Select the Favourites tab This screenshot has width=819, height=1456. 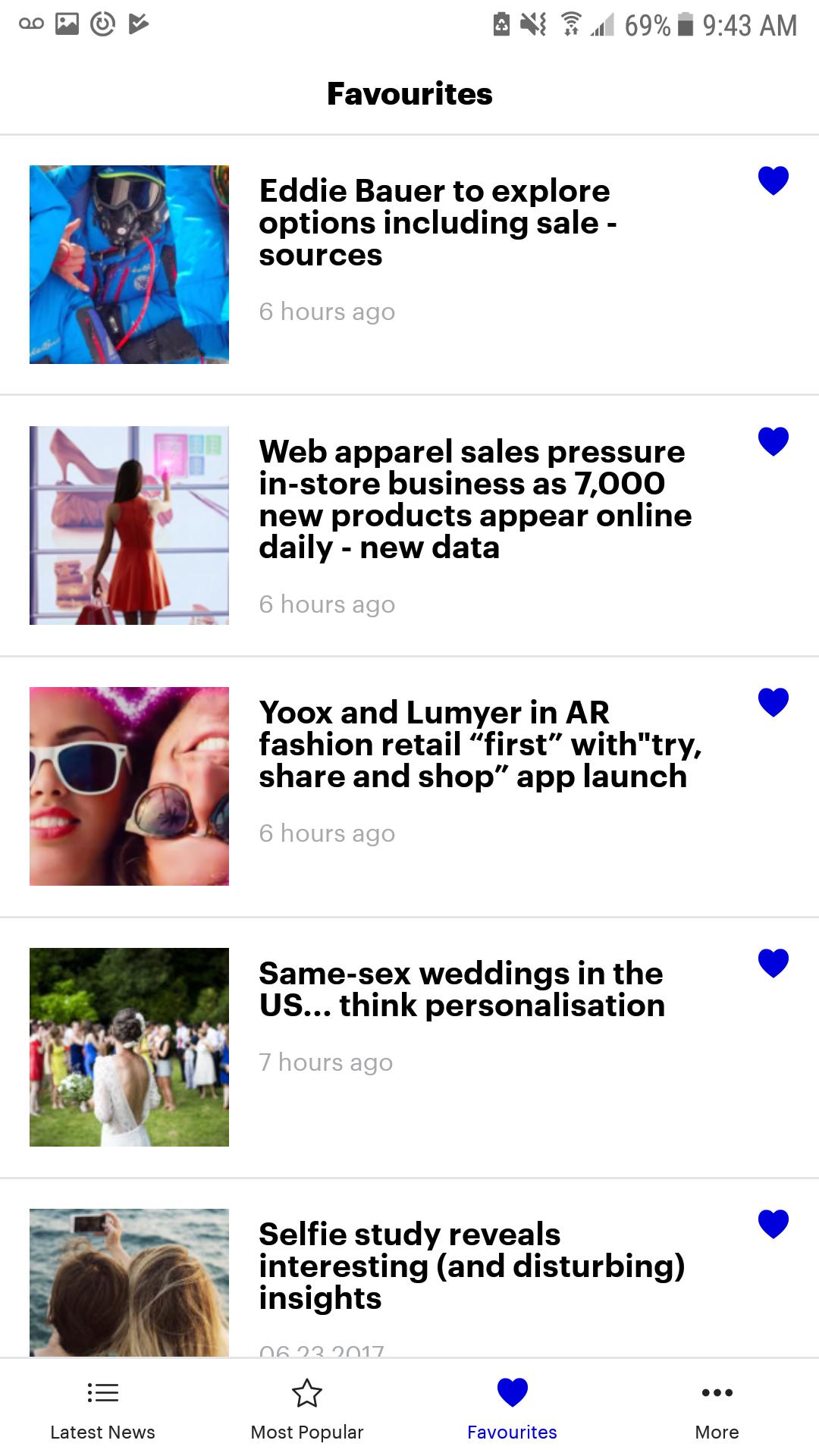point(512,1409)
